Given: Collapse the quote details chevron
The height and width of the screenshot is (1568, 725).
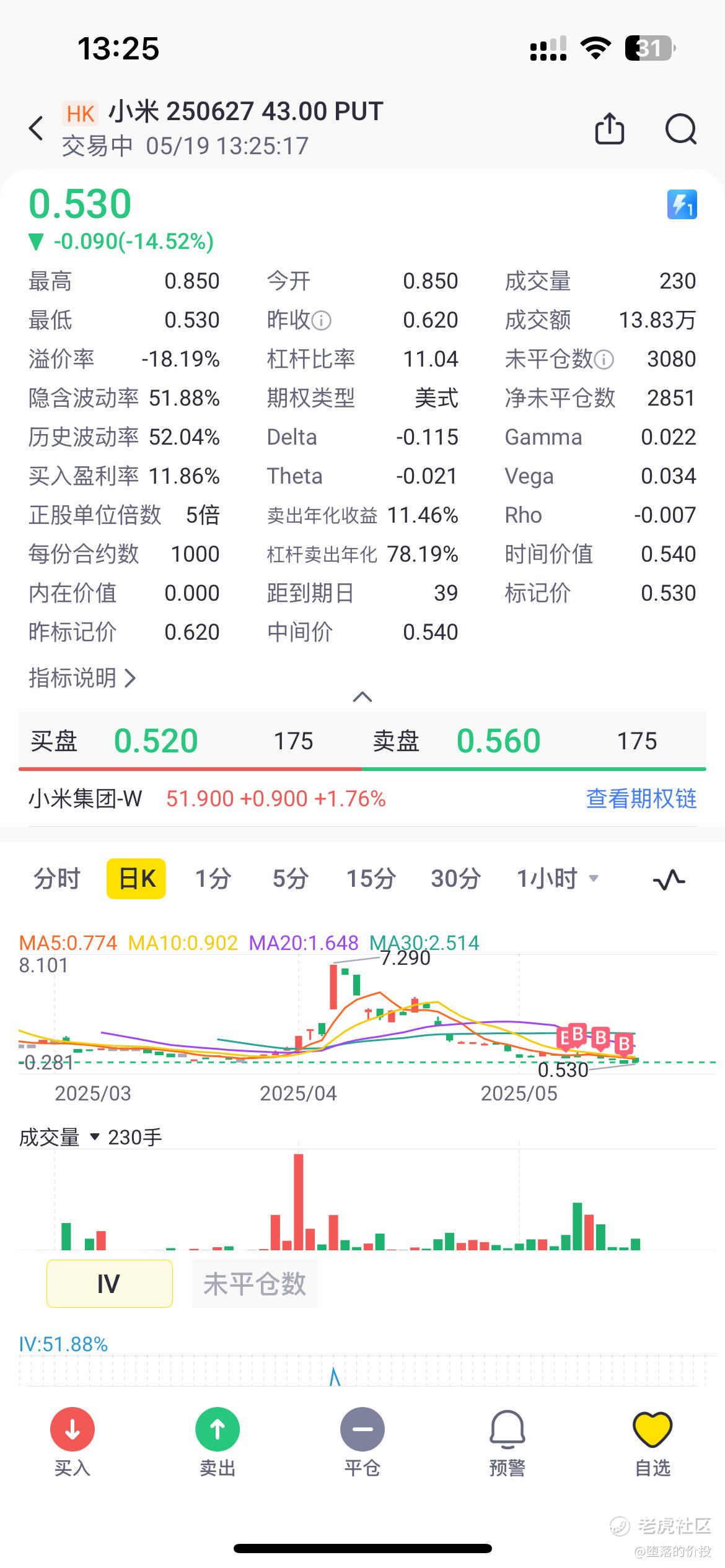Looking at the screenshot, I should [x=362, y=697].
